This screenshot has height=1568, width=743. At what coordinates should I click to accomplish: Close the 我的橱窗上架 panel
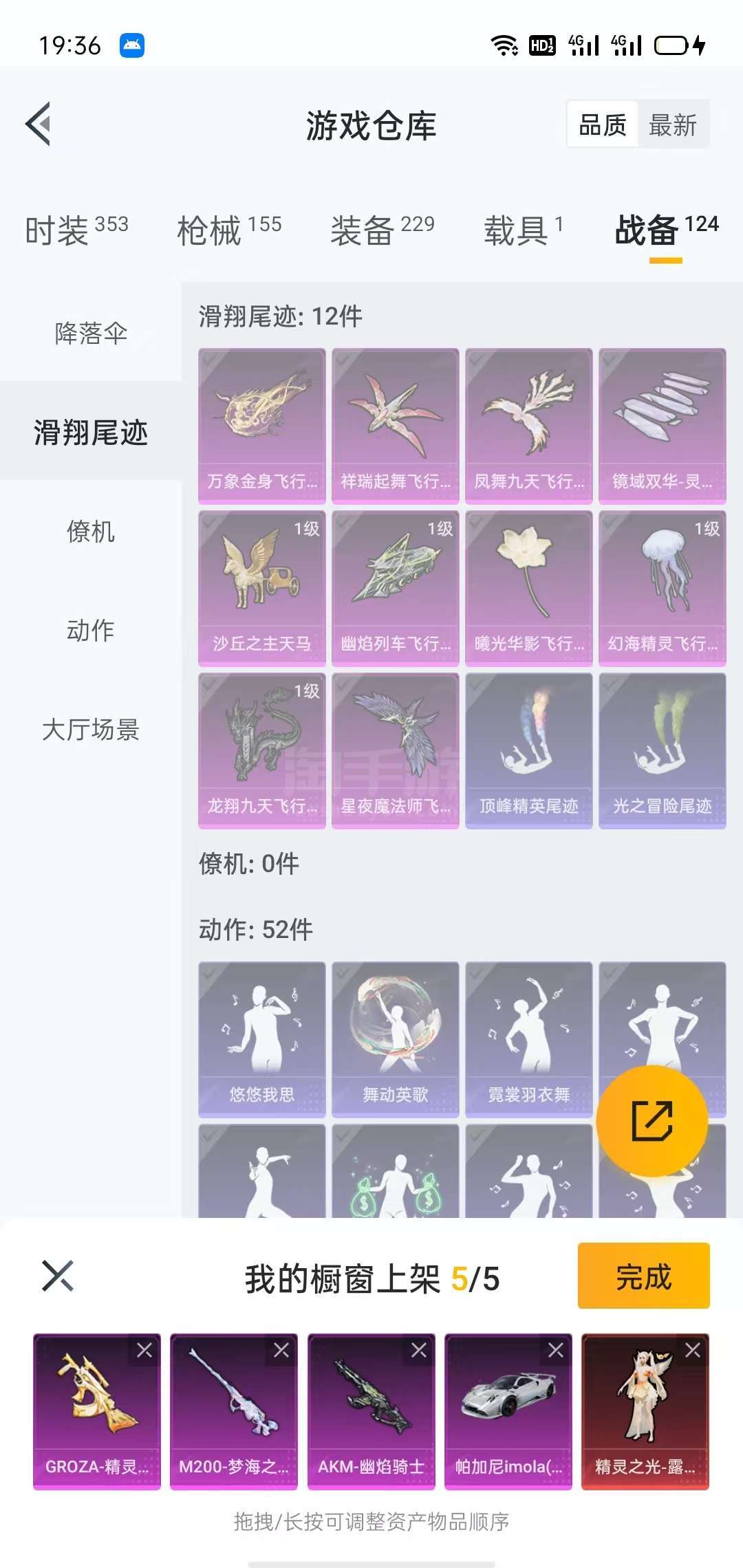[x=57, y=1276]
